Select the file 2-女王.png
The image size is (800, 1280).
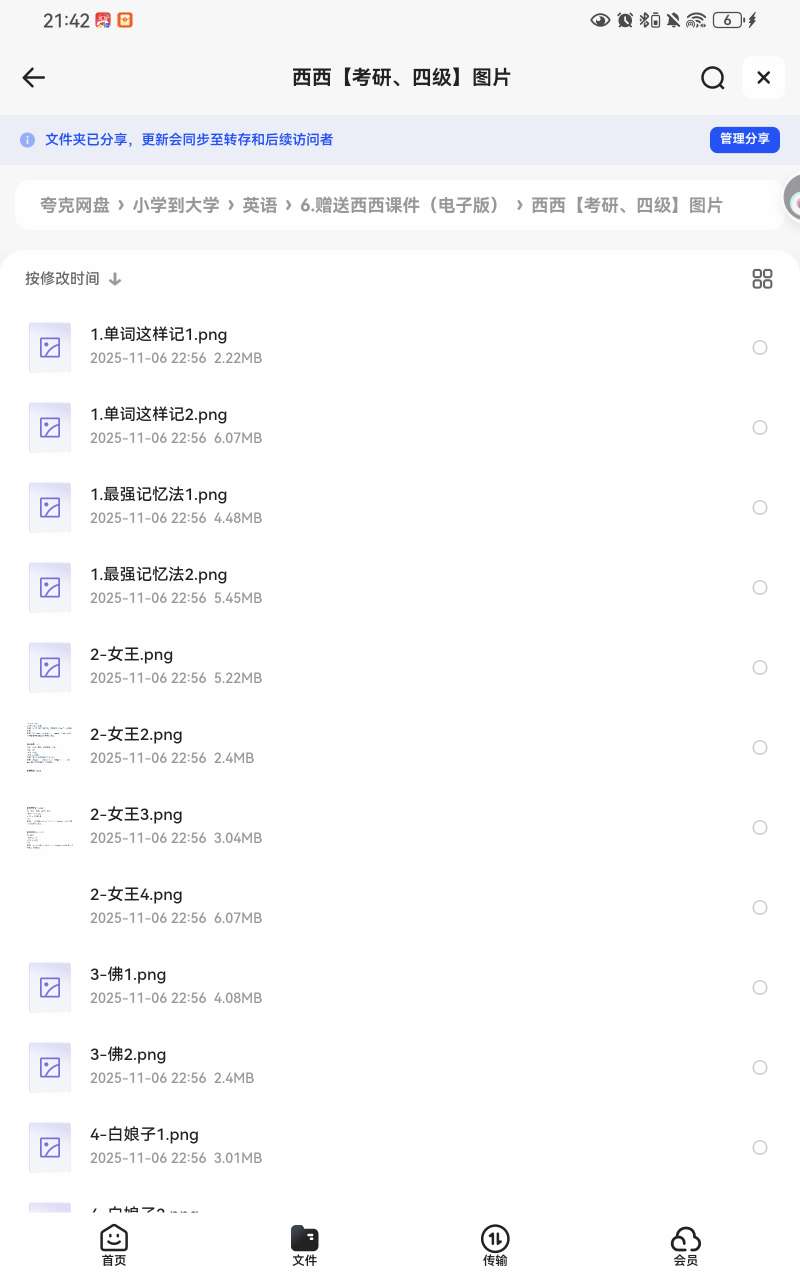tap(760, 667)
